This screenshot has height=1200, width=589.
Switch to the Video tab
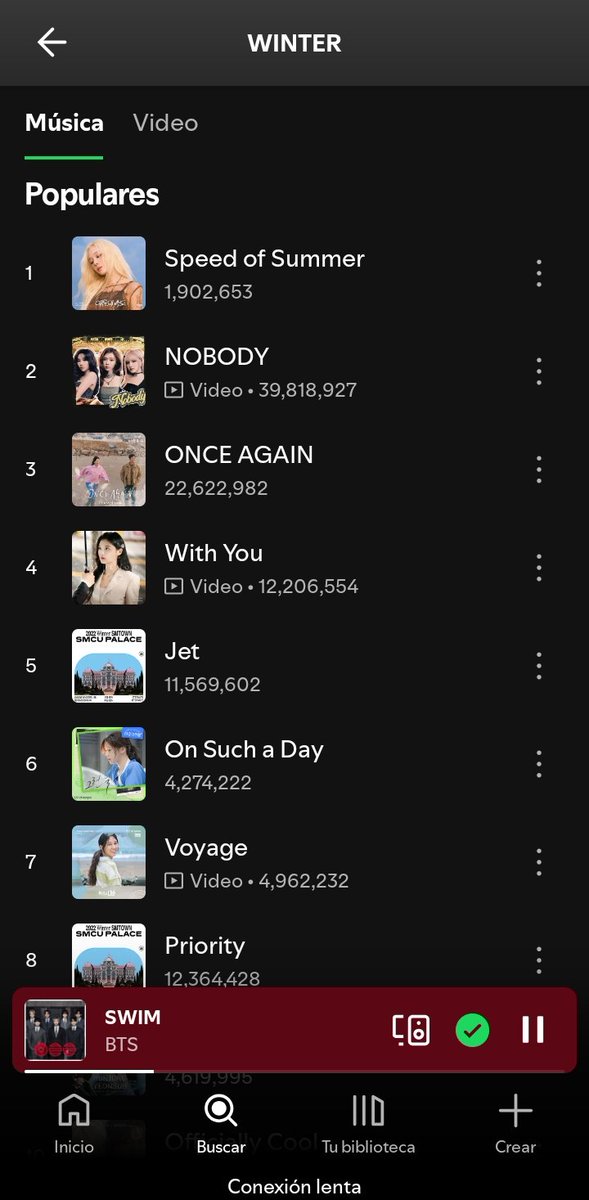[165, 123]
